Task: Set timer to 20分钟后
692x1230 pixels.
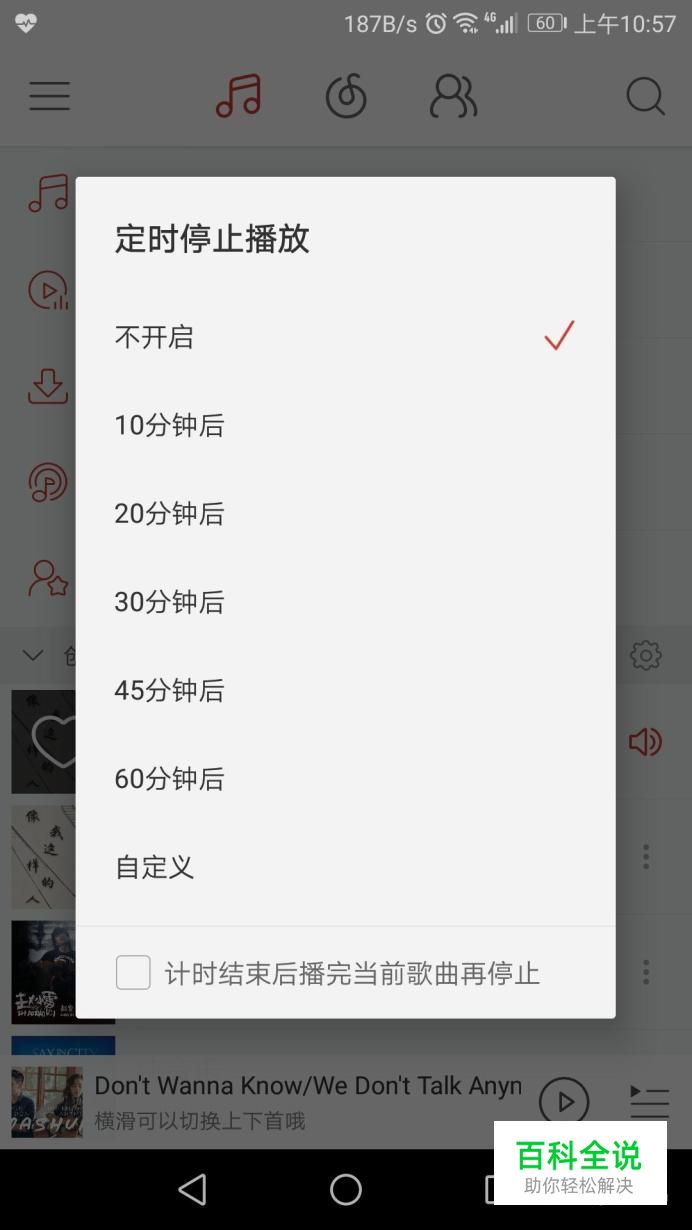Action: click(345, 513)
